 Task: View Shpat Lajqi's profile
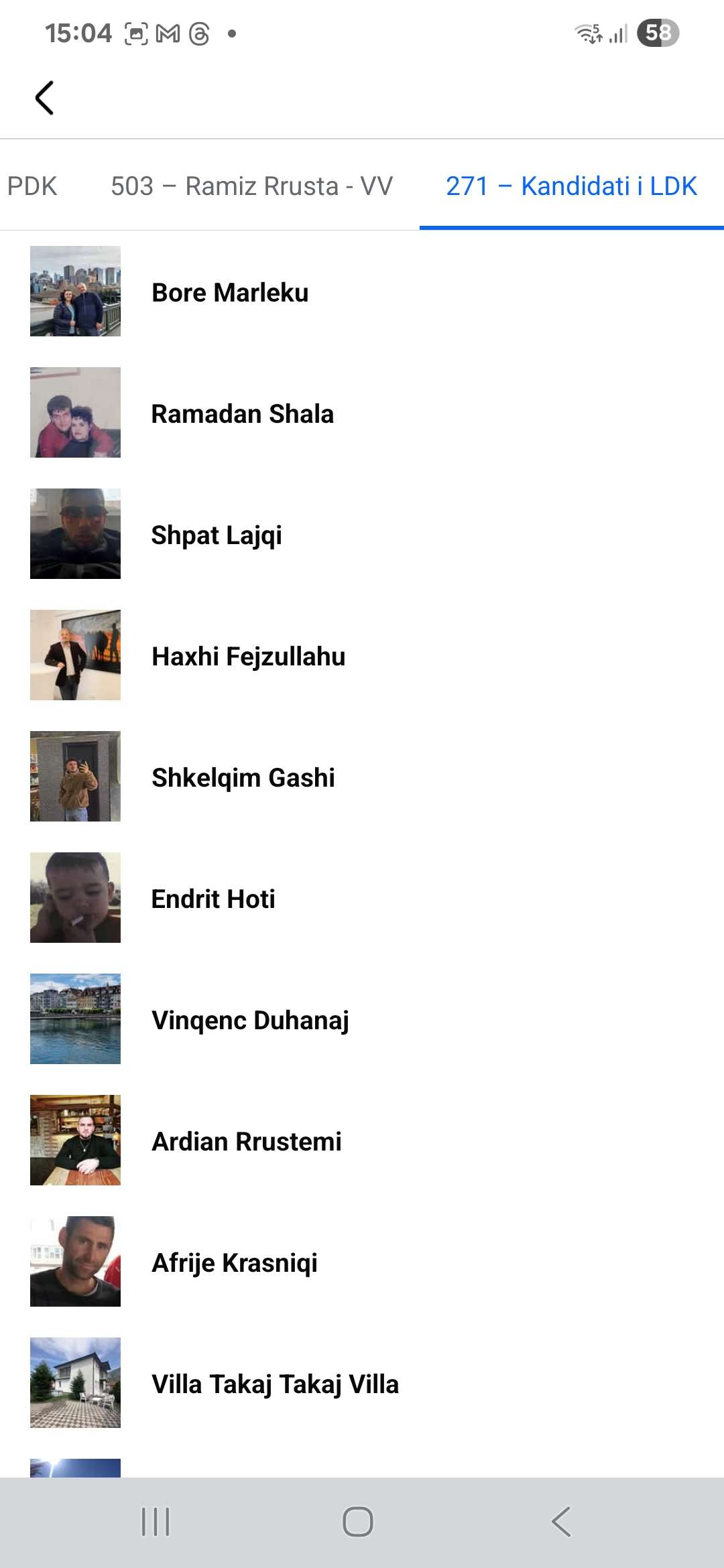[216, 535]
